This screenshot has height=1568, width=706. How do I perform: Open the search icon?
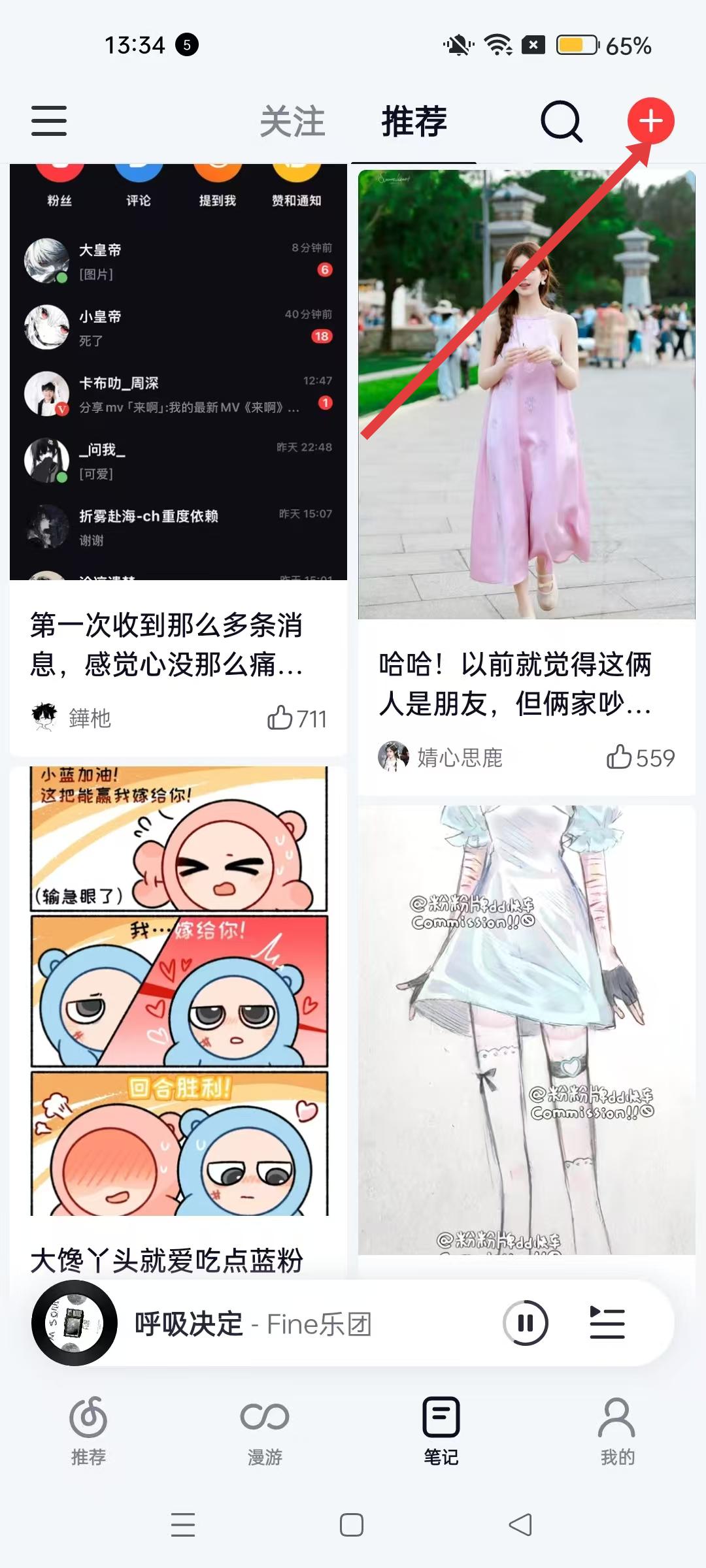tap(561, 122)
